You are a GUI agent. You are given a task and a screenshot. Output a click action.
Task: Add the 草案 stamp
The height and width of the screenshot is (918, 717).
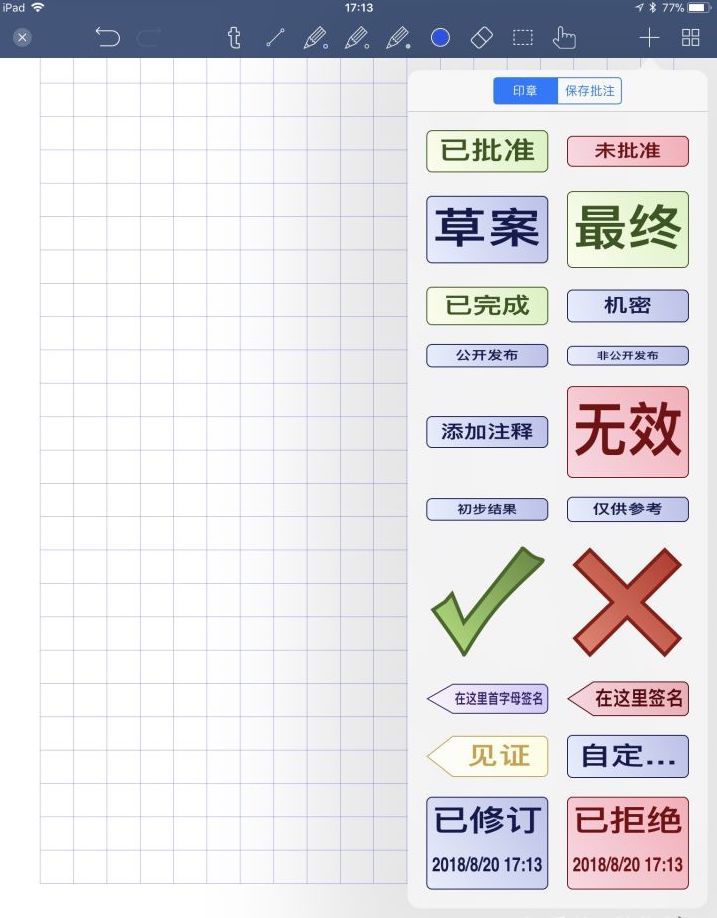coord(487,229)
